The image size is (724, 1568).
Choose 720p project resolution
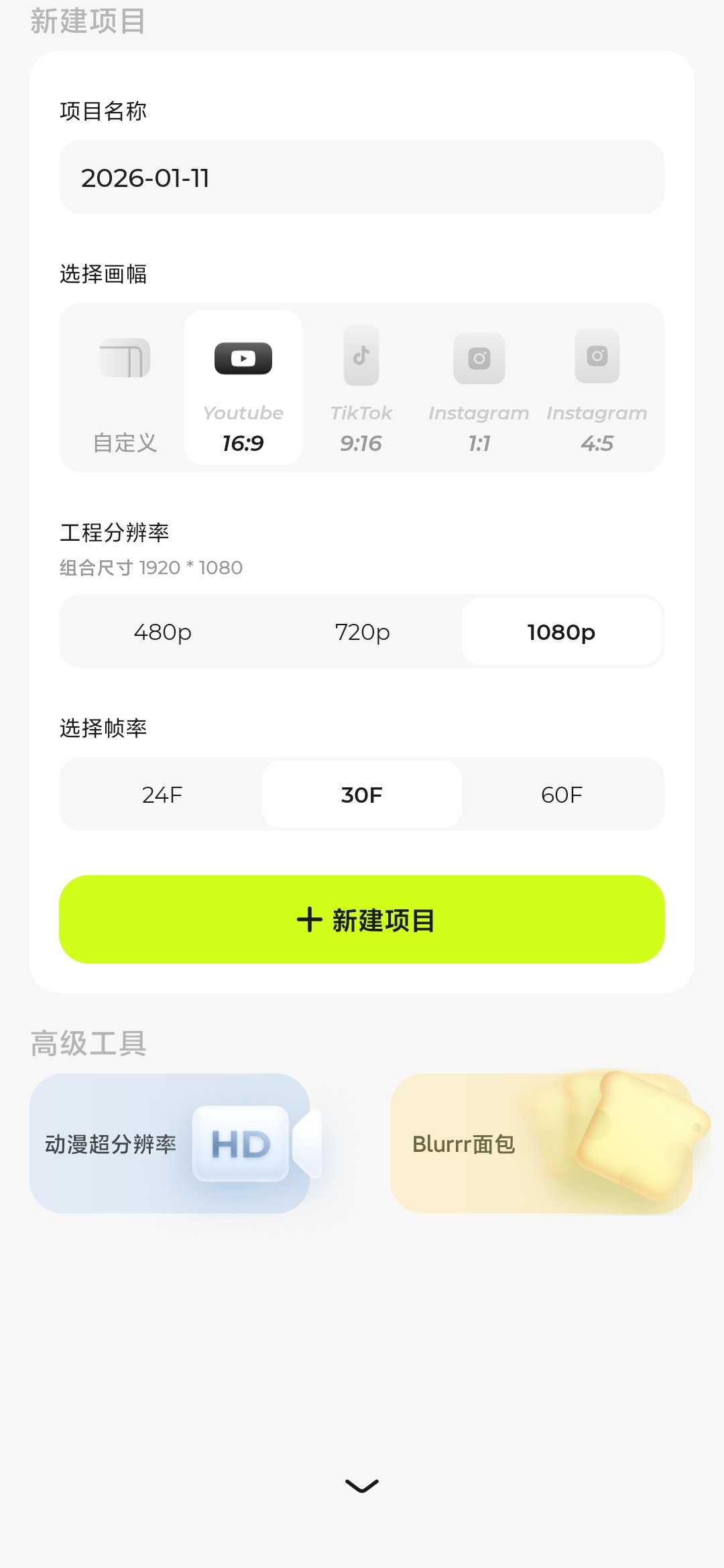(x=362, y=632)
